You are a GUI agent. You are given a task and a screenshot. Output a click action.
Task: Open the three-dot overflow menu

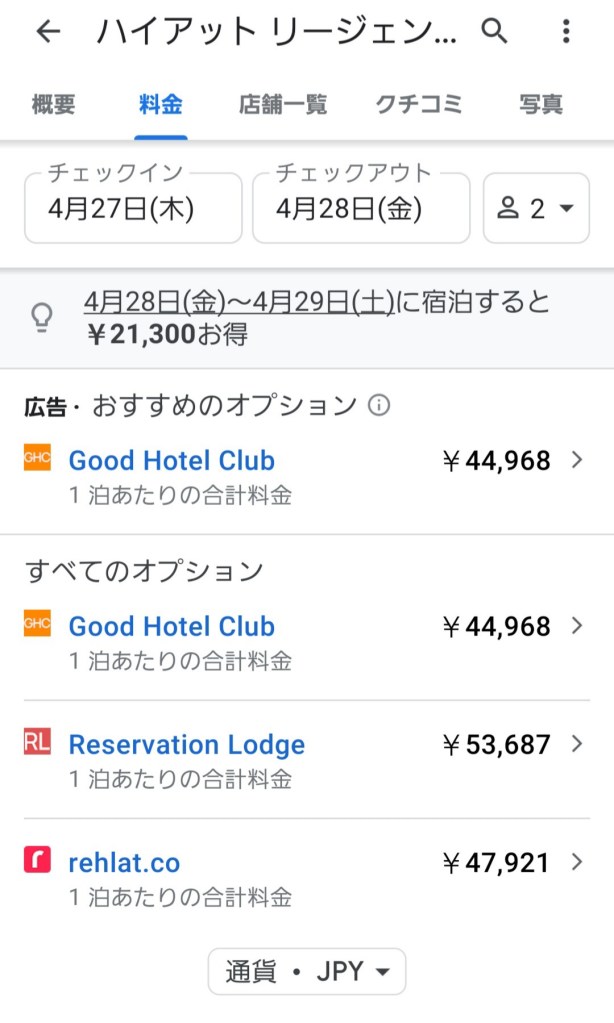point(566,32)
